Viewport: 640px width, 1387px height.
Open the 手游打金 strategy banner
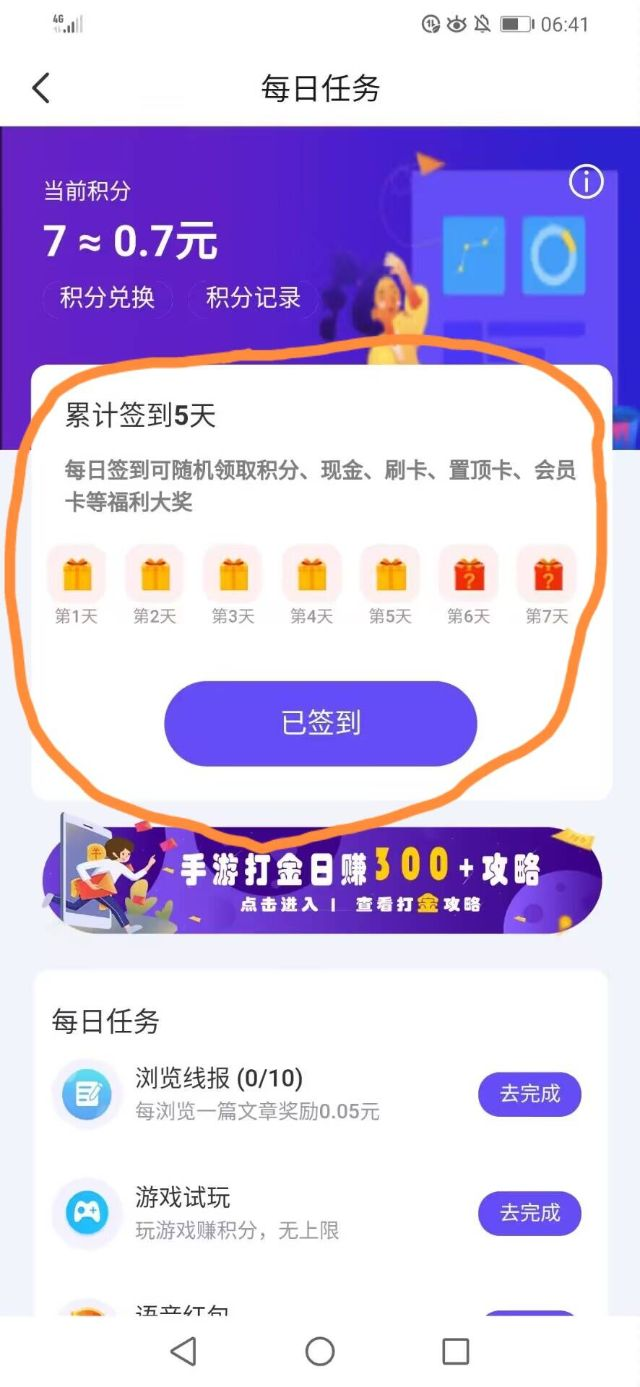coord(322,872)
